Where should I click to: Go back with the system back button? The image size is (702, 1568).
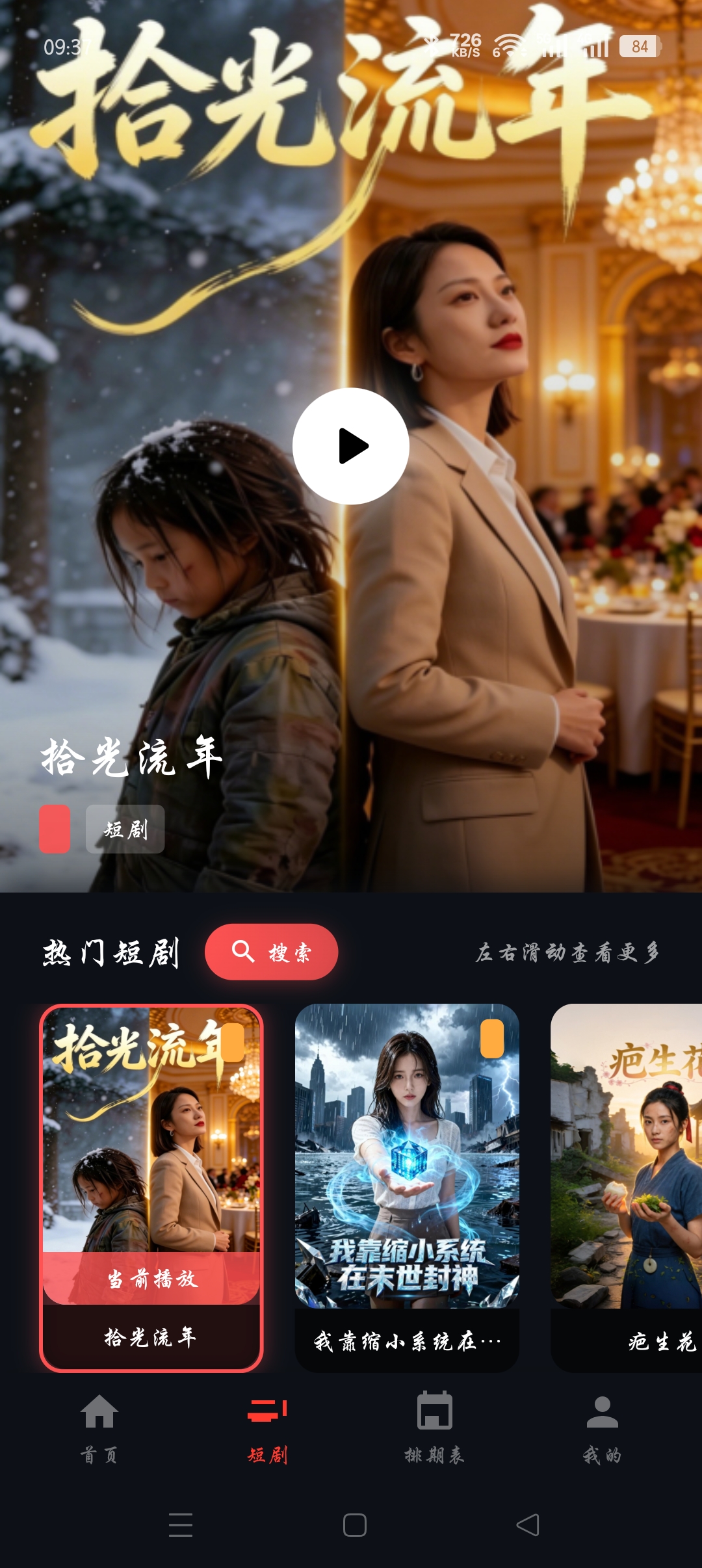(x=527, y=1524)
